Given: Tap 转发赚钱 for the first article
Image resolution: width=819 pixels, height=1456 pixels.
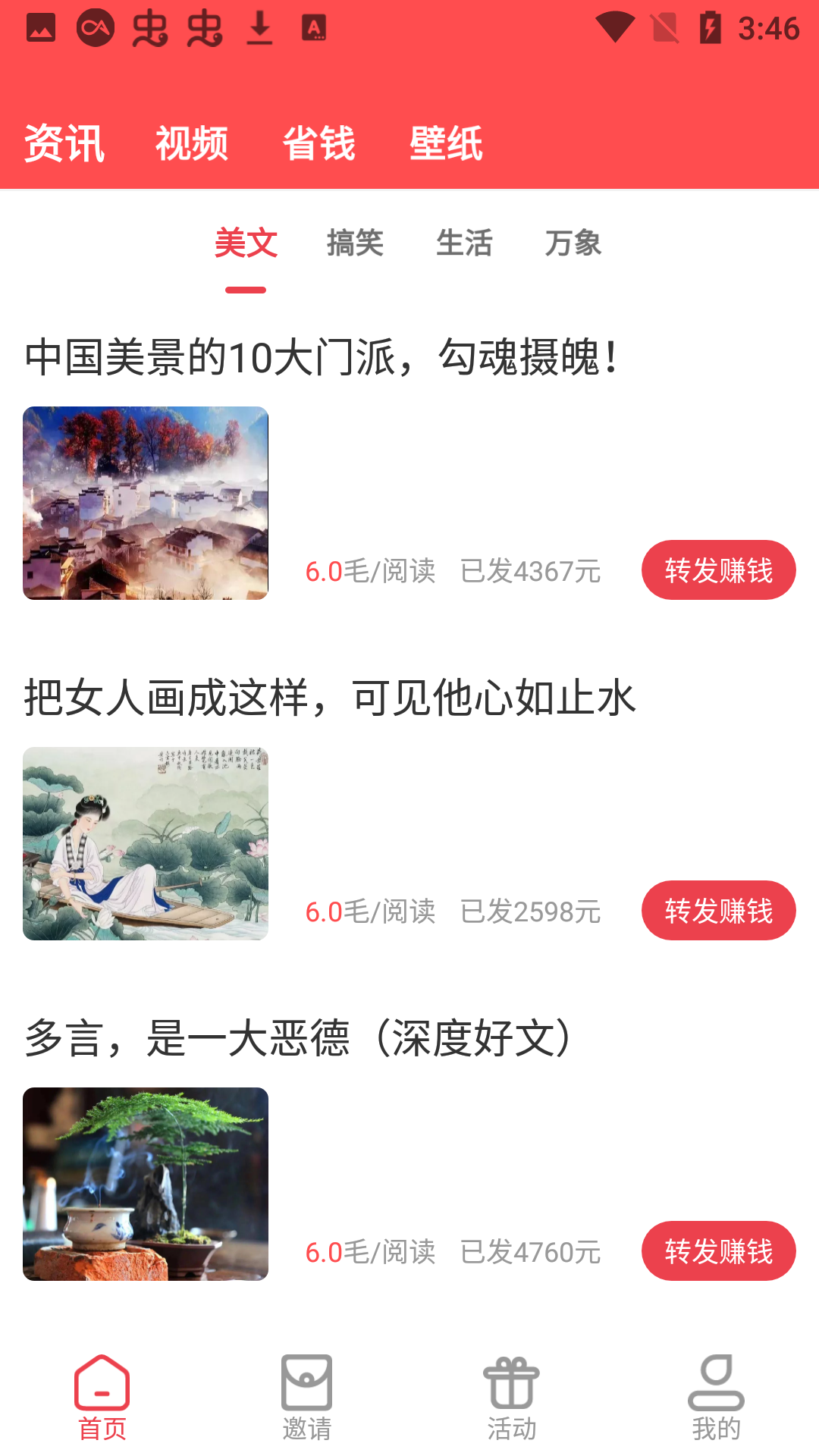Looking at the screenshot, I should coord(717,572).
